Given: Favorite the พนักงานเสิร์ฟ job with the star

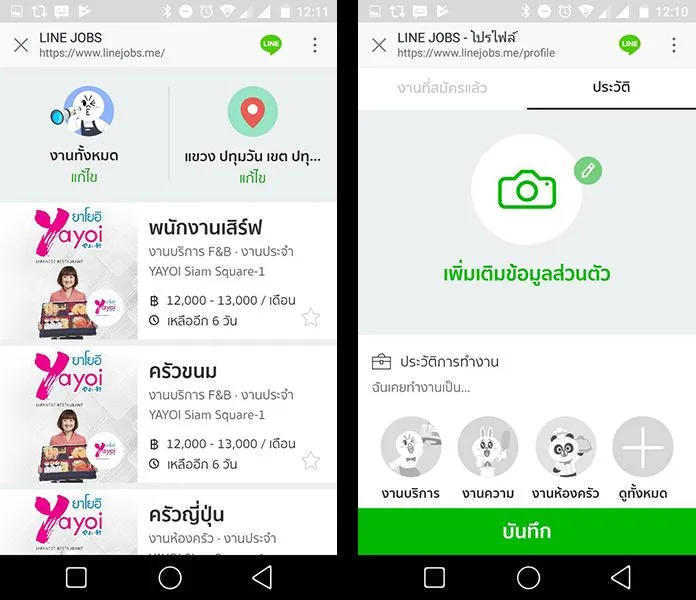Looking at the screenshot, I should [x=311, y=318].
